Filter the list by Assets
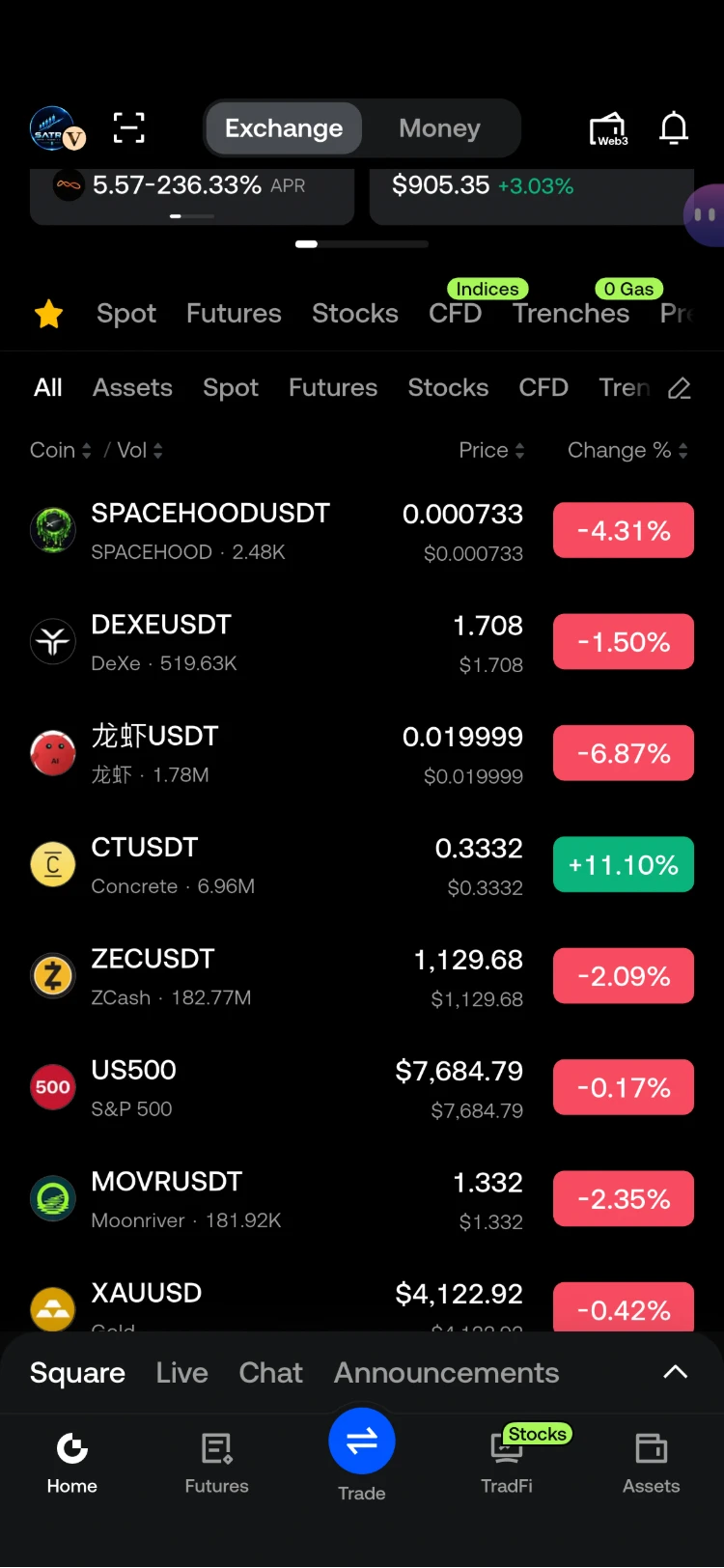 (132, 388)
